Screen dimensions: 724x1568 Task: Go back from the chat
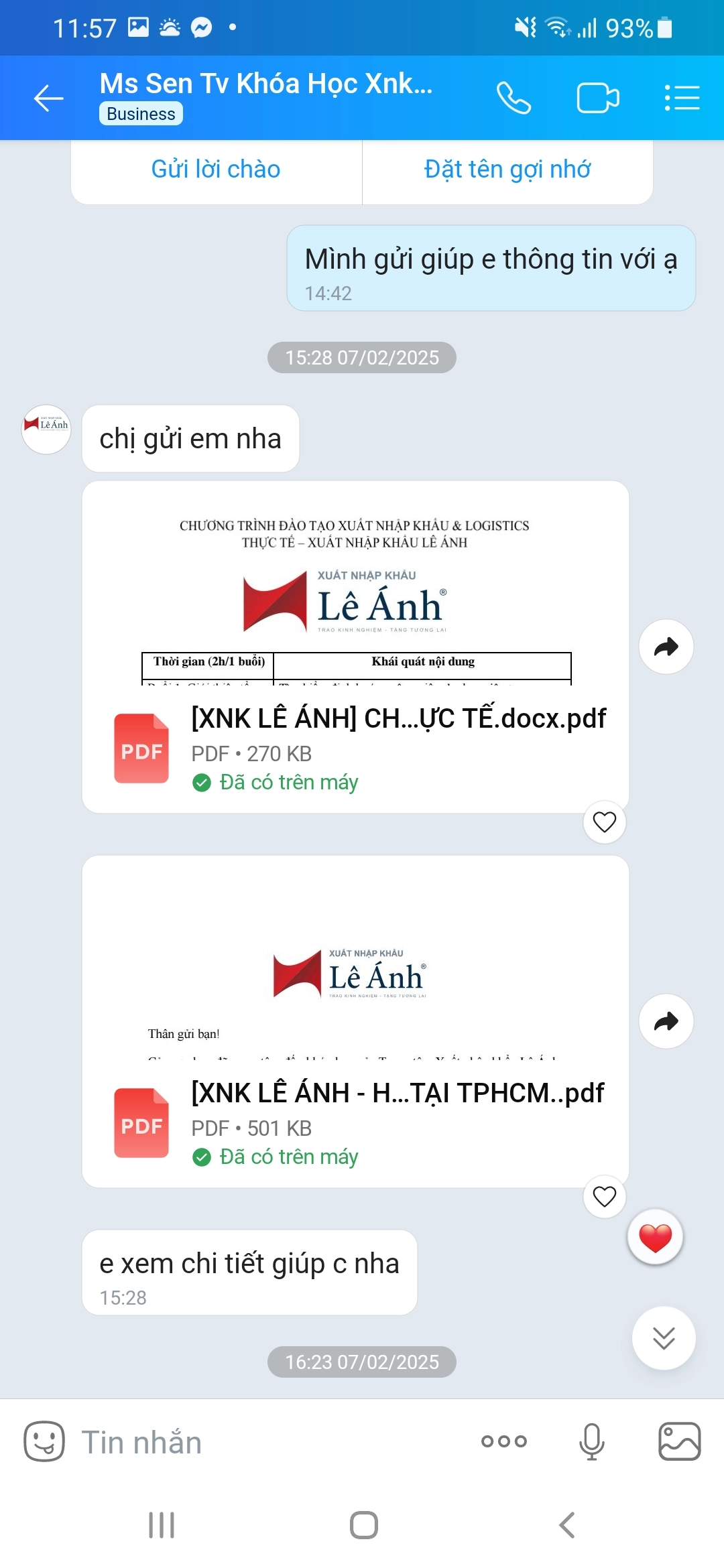coord(48,99)
